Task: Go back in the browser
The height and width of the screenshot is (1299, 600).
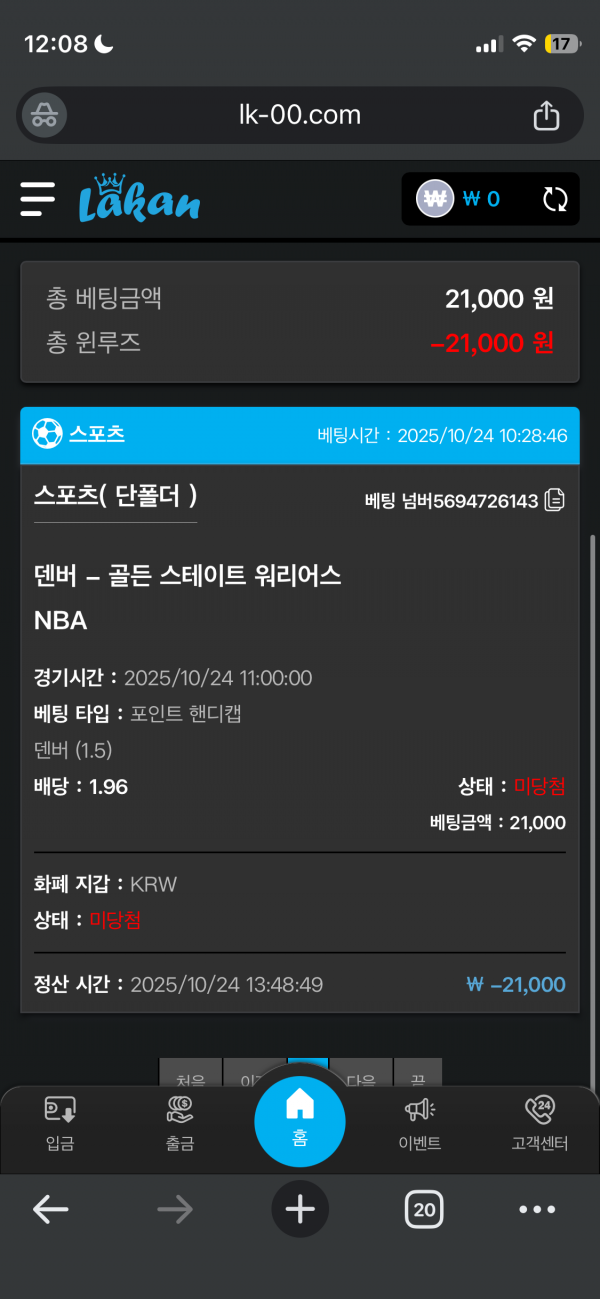Action: [x=50, y=1210]
